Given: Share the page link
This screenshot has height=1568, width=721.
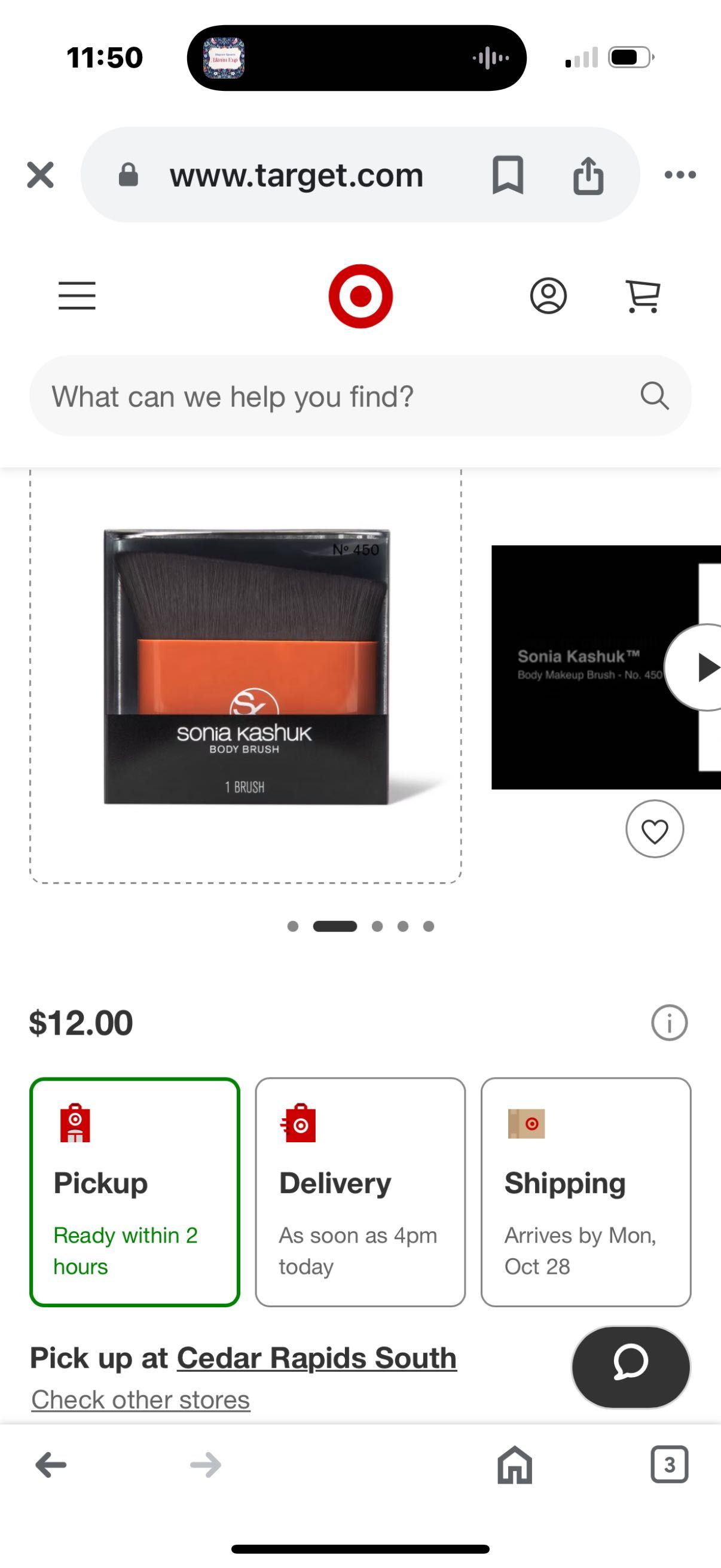Looking at the screenshot, I should 588,175.
